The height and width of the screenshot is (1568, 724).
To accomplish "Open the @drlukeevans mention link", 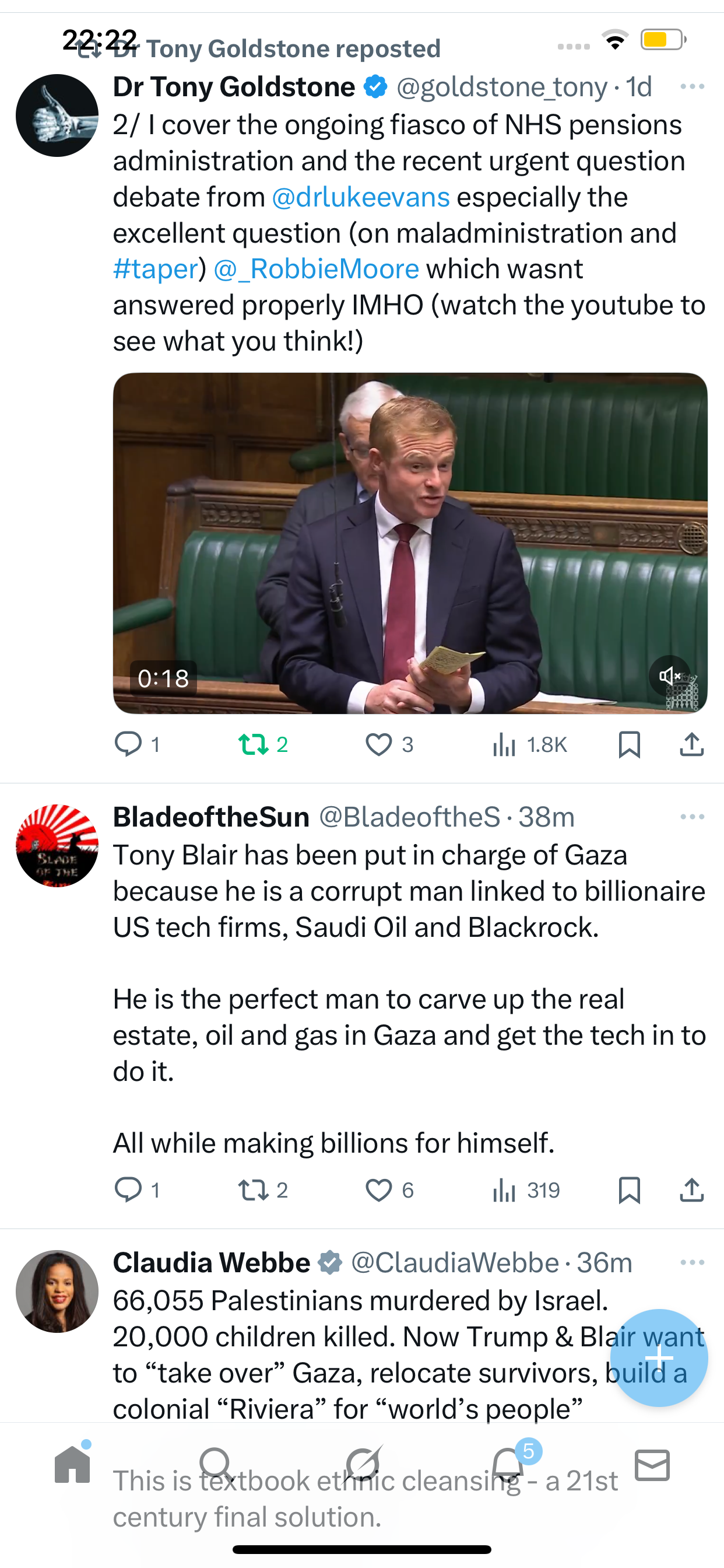I will 360,197.
